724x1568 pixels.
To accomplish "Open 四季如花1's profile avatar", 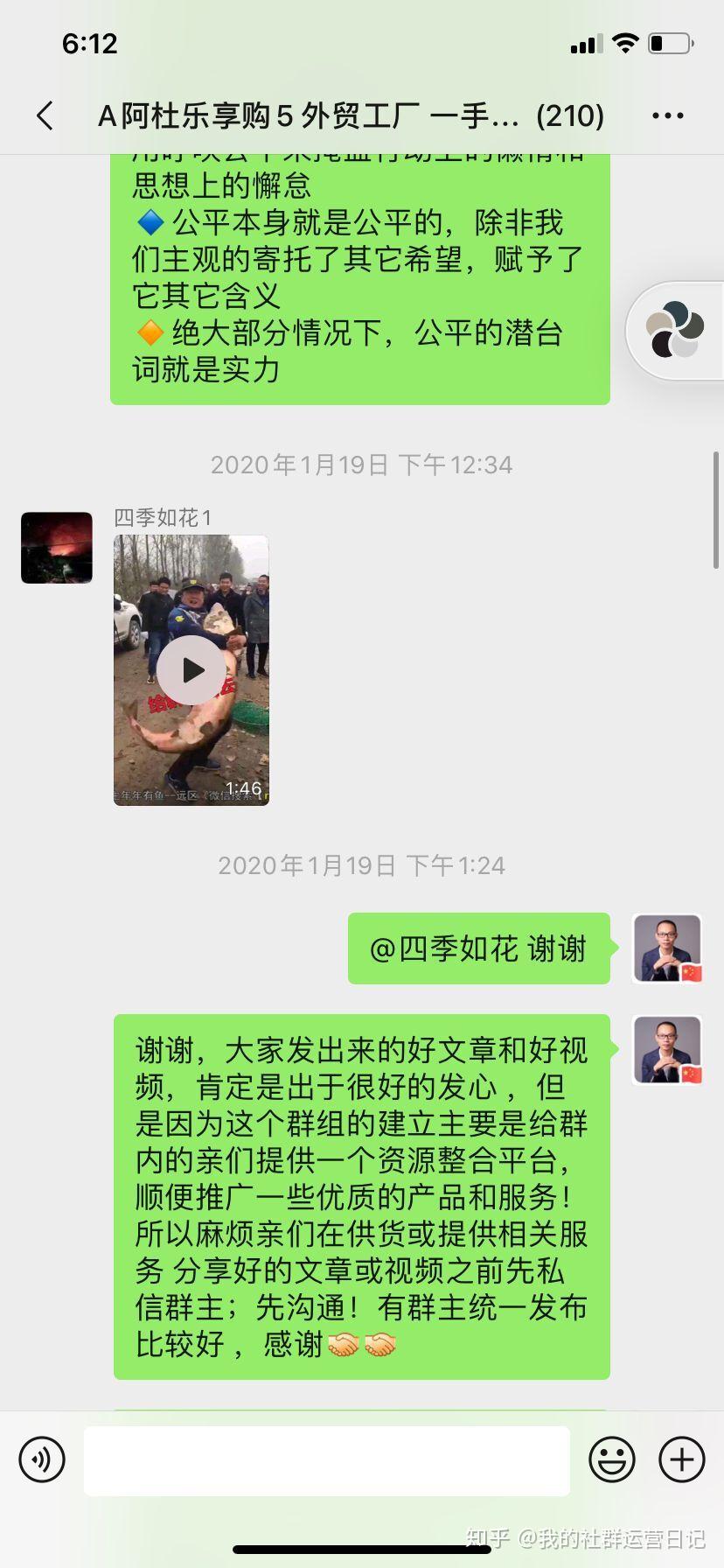I will point(57,548).
